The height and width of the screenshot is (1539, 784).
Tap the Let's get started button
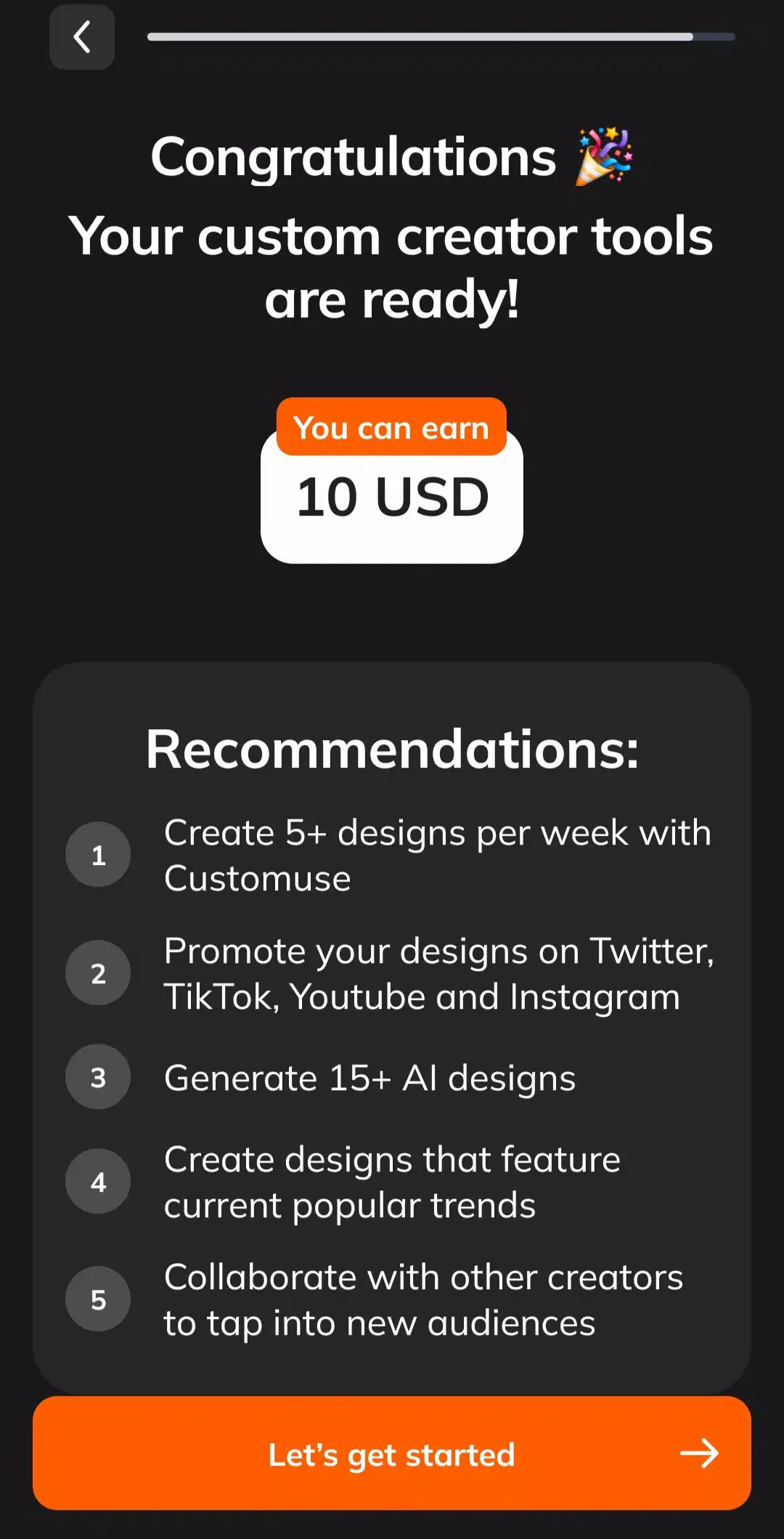[x=392, y=1454]
